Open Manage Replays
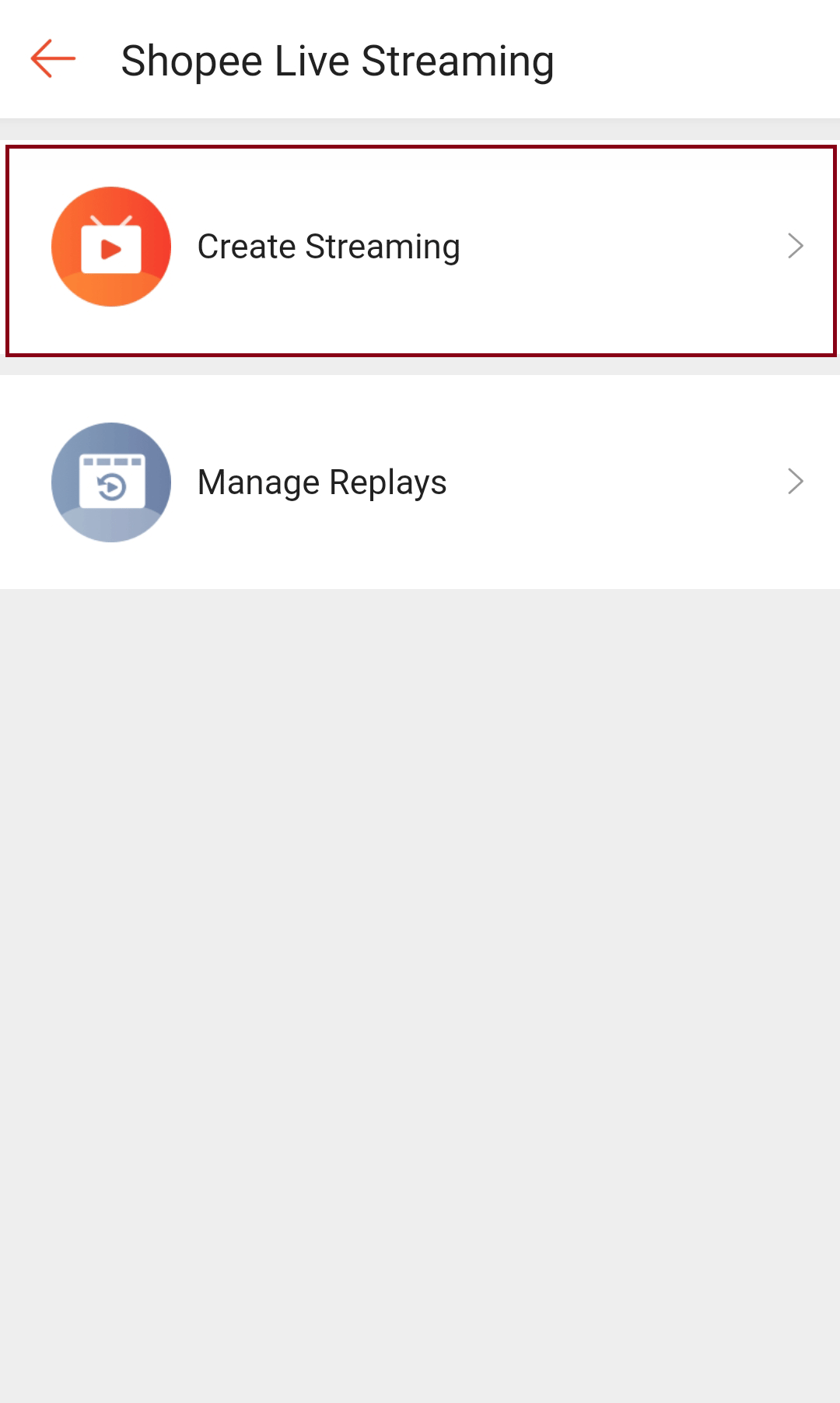 click(x=420, y=482)
